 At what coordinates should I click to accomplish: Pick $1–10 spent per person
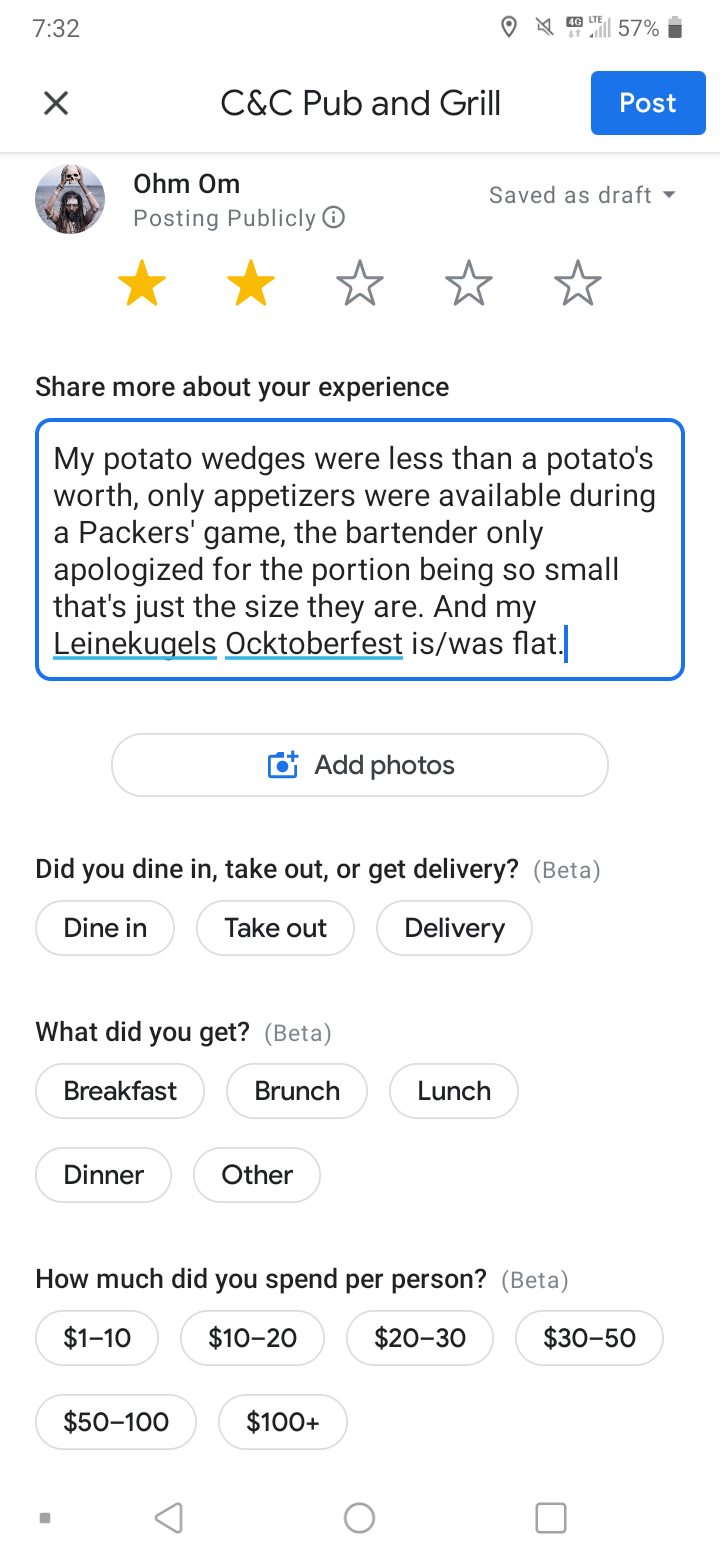(97, 1338)
